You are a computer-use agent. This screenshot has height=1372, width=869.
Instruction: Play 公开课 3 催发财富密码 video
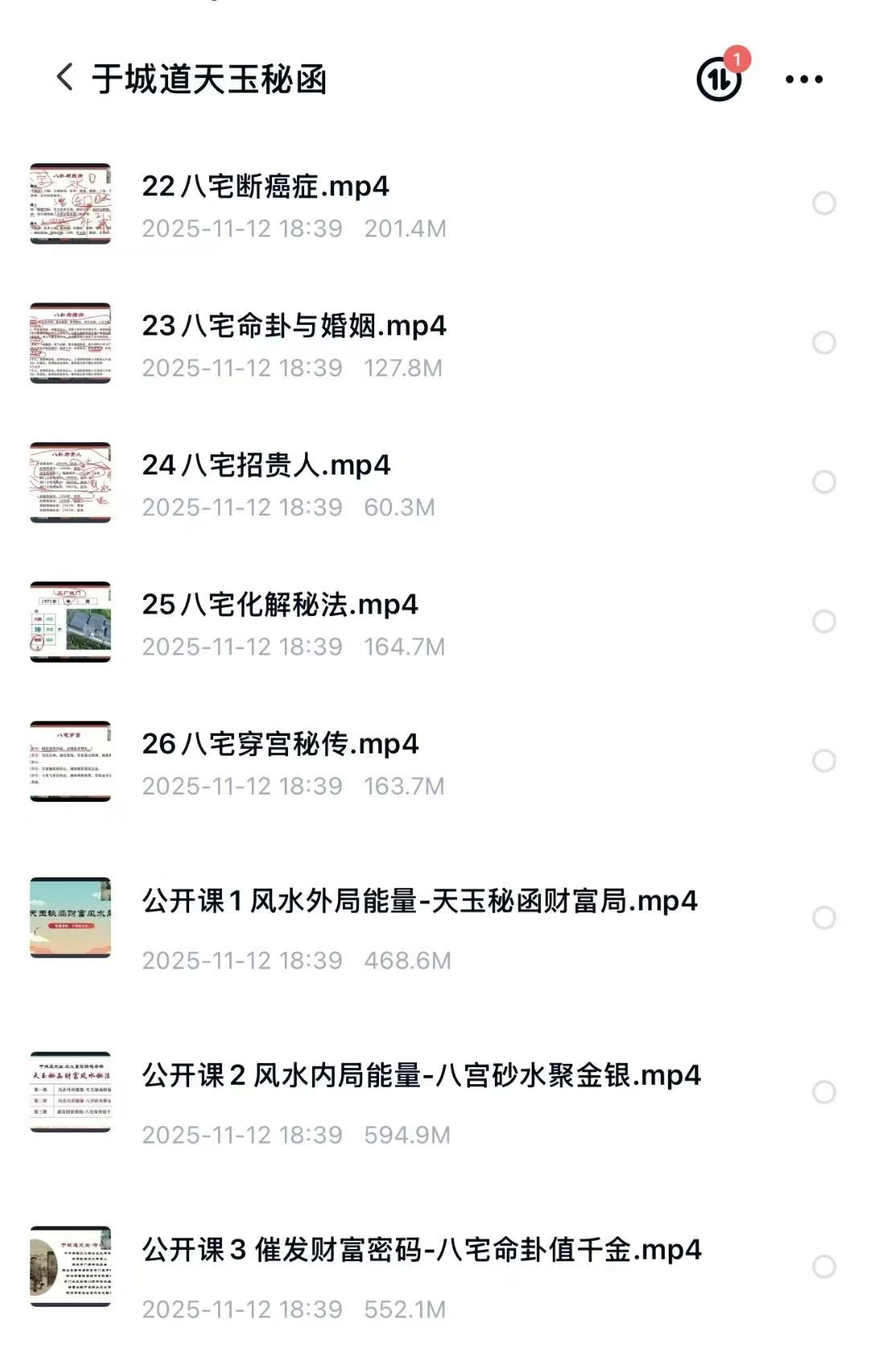[x=421, y=1250]
